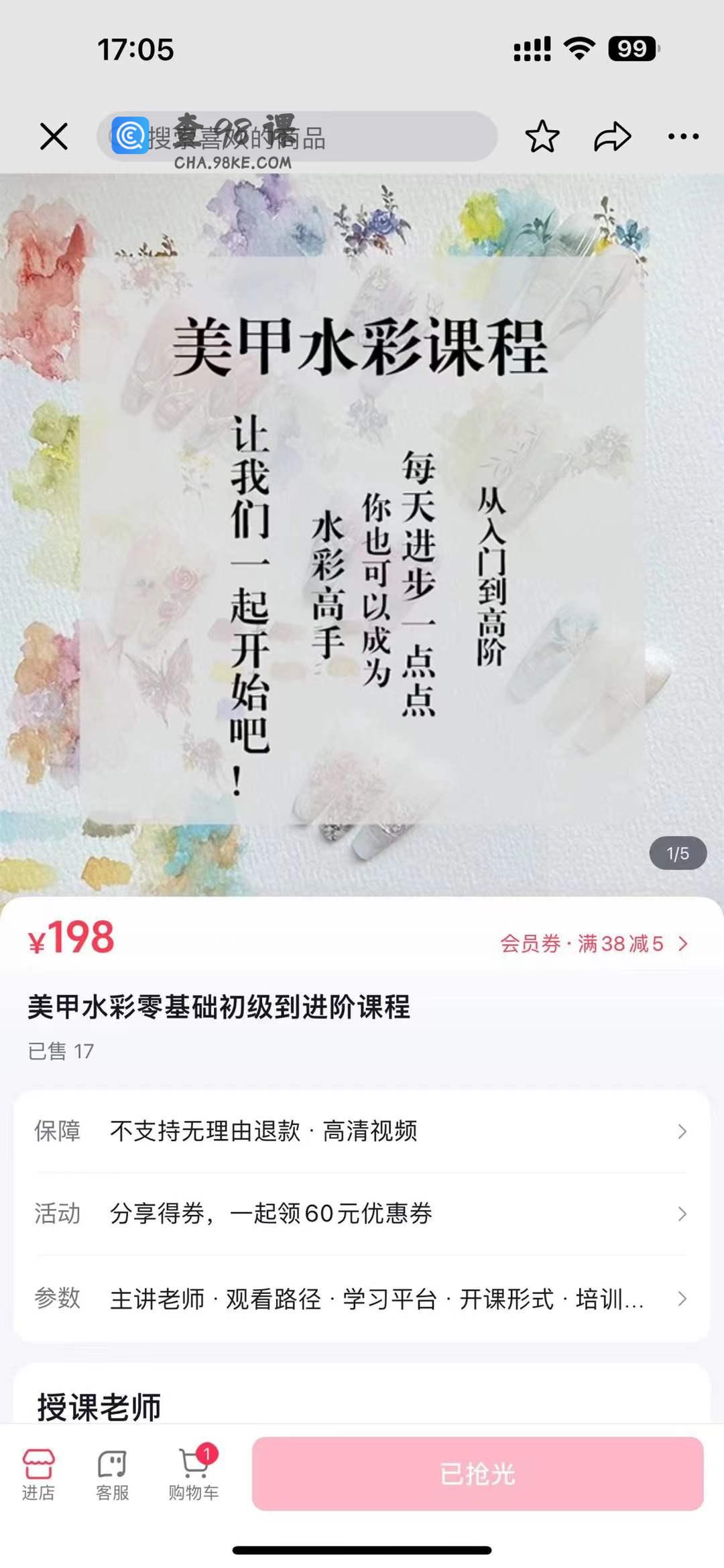Contact 客服 customer service
This screenshot has height=1568, width=724.
point(112,1474)
